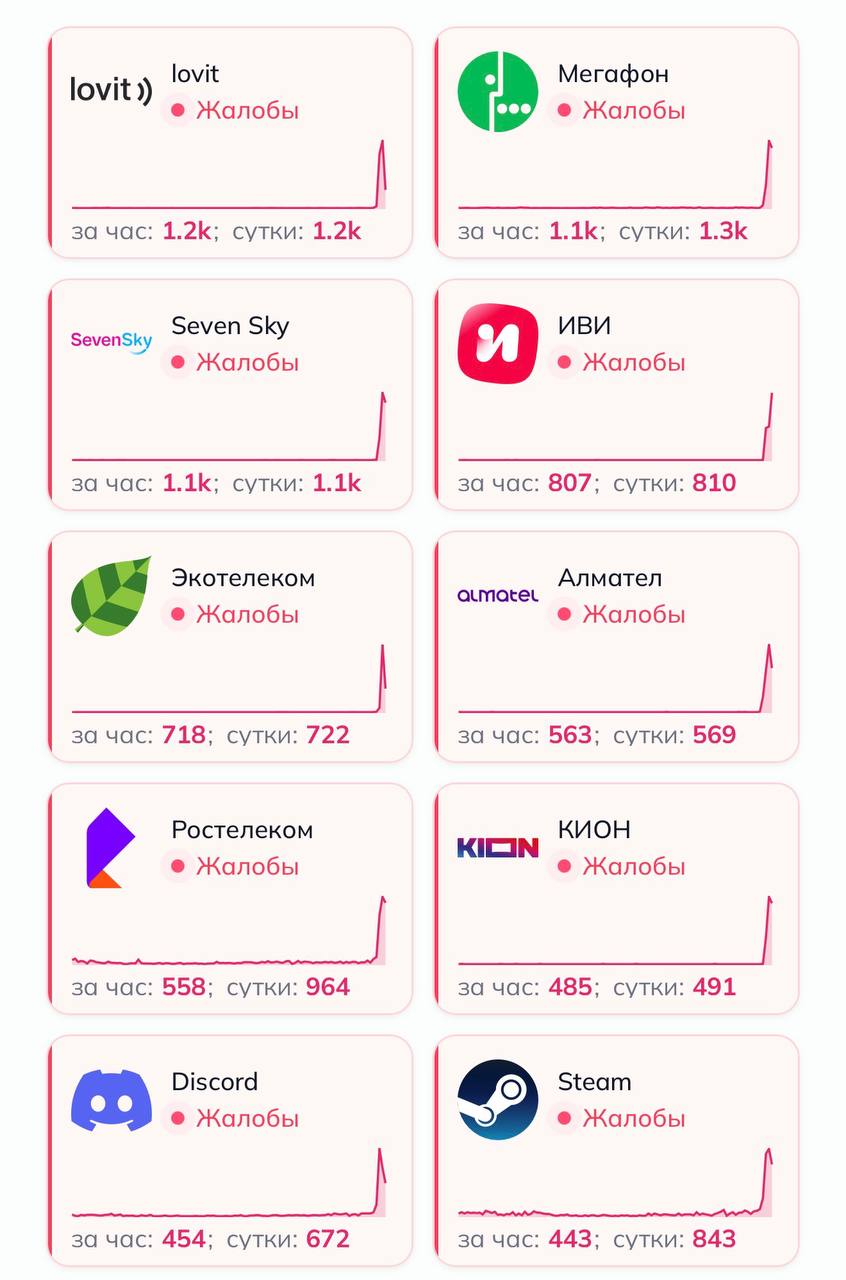Open the КИОН complaints card
The width and height of the screenshot is (846, 1280).
pyautogui.click(x=617, y=898)
